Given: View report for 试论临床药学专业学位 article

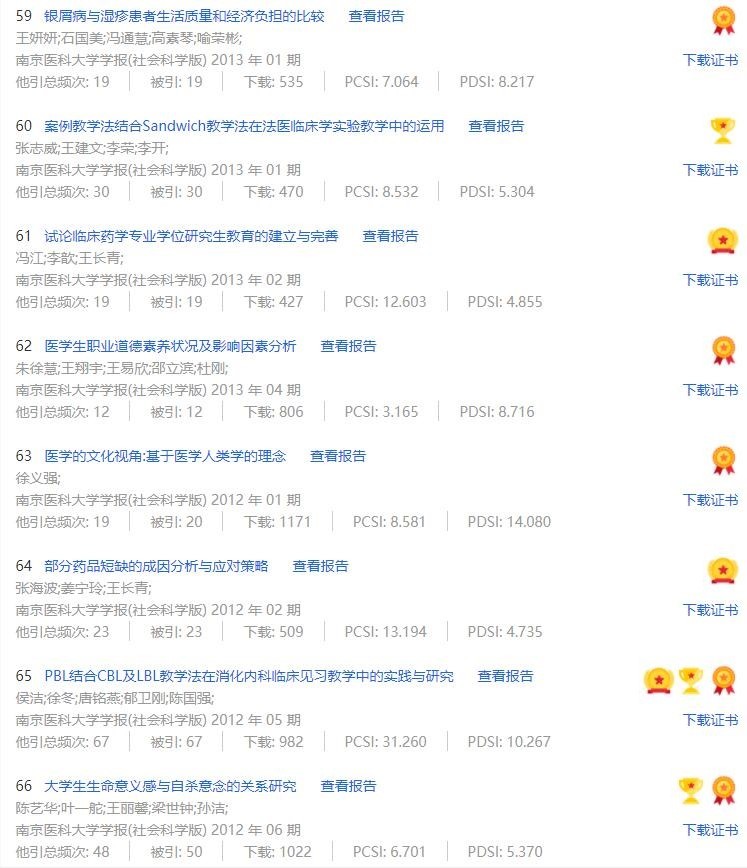Looking at the screenshot, I should click(x=390, y=236).
